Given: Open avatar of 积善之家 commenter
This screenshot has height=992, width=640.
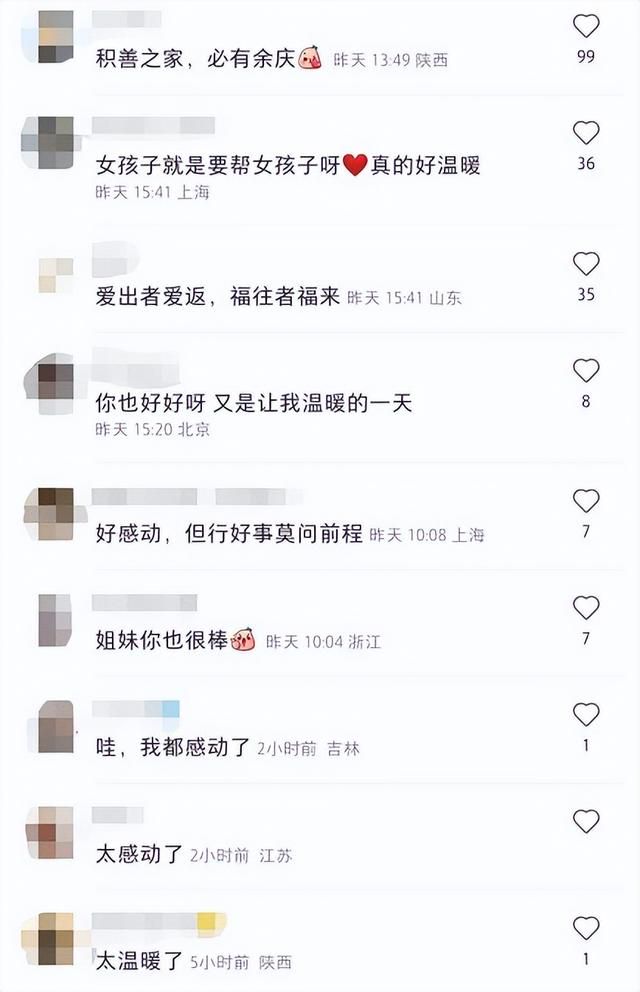Looking at the screenshot, I should (x=55, y=37).
